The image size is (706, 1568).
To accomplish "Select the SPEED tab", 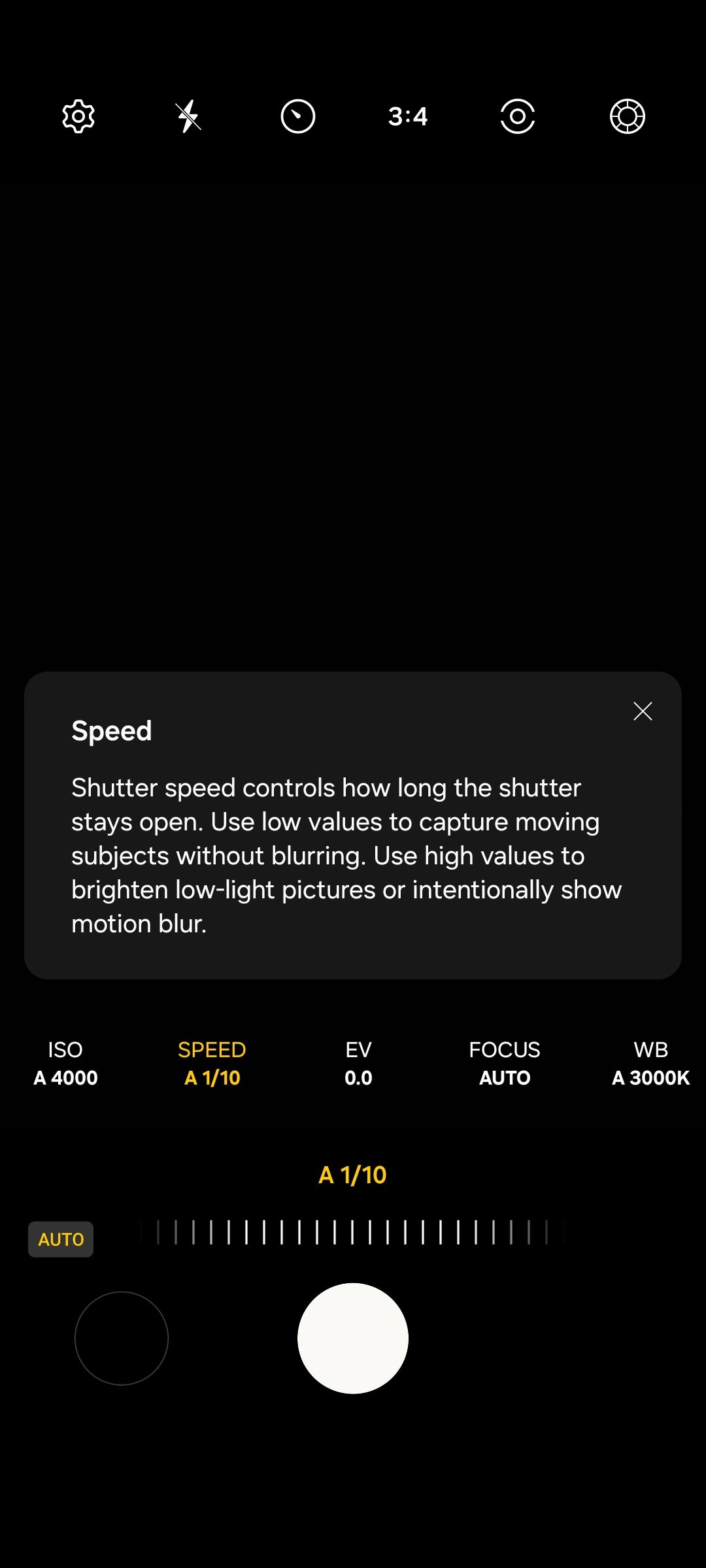I will [211, 1049].
